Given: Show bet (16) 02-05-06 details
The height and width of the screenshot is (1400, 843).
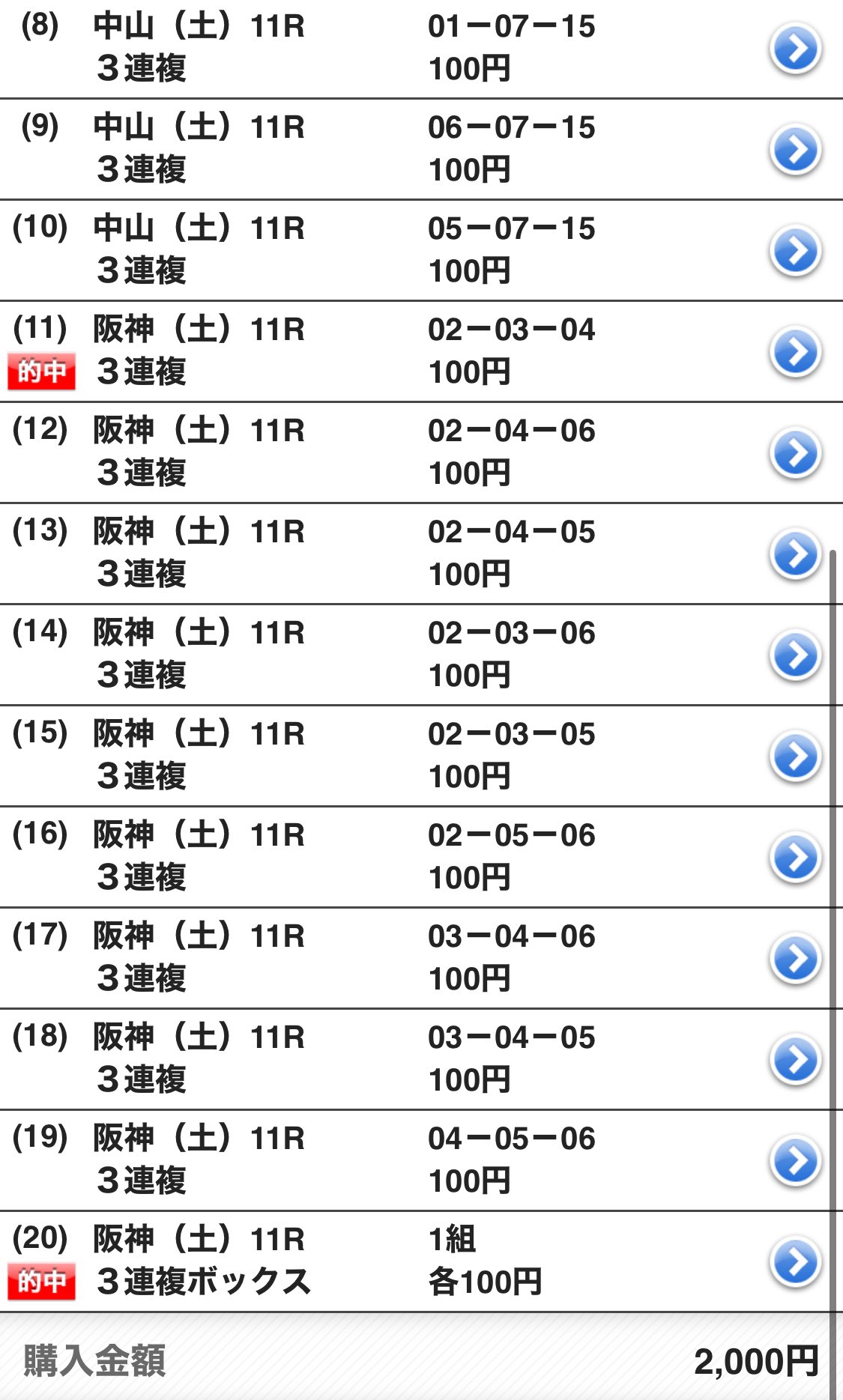Looking at the screenshot, I should (x=795, y=858).
